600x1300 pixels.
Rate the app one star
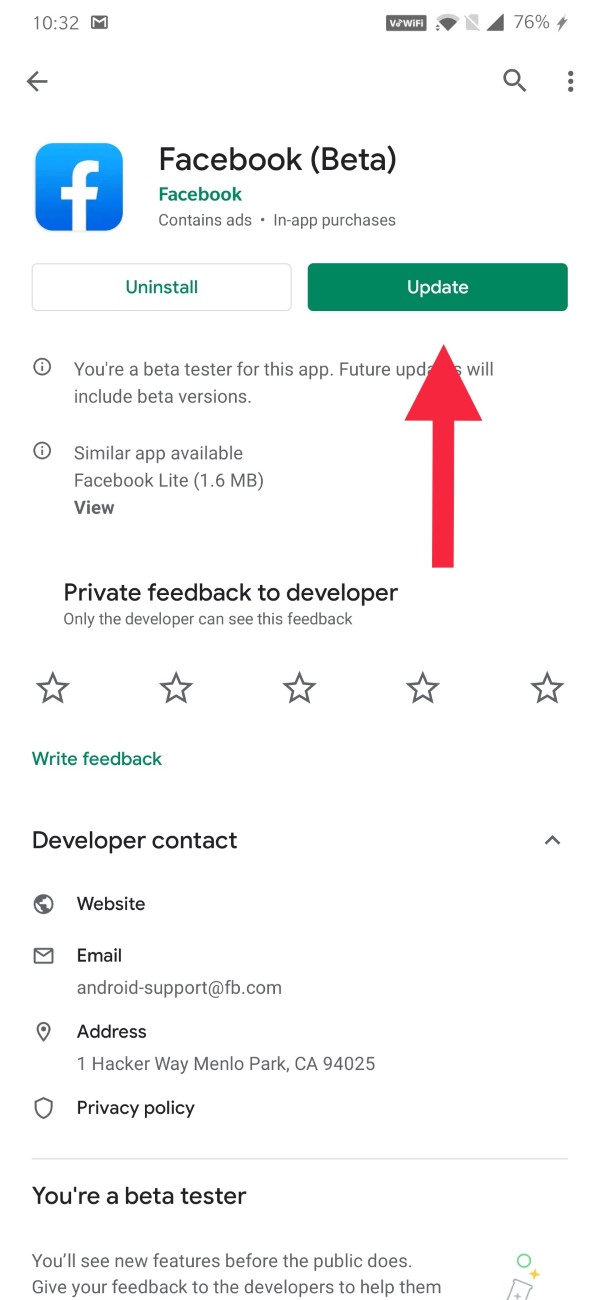pyautogui.click(x=52, y=688)
